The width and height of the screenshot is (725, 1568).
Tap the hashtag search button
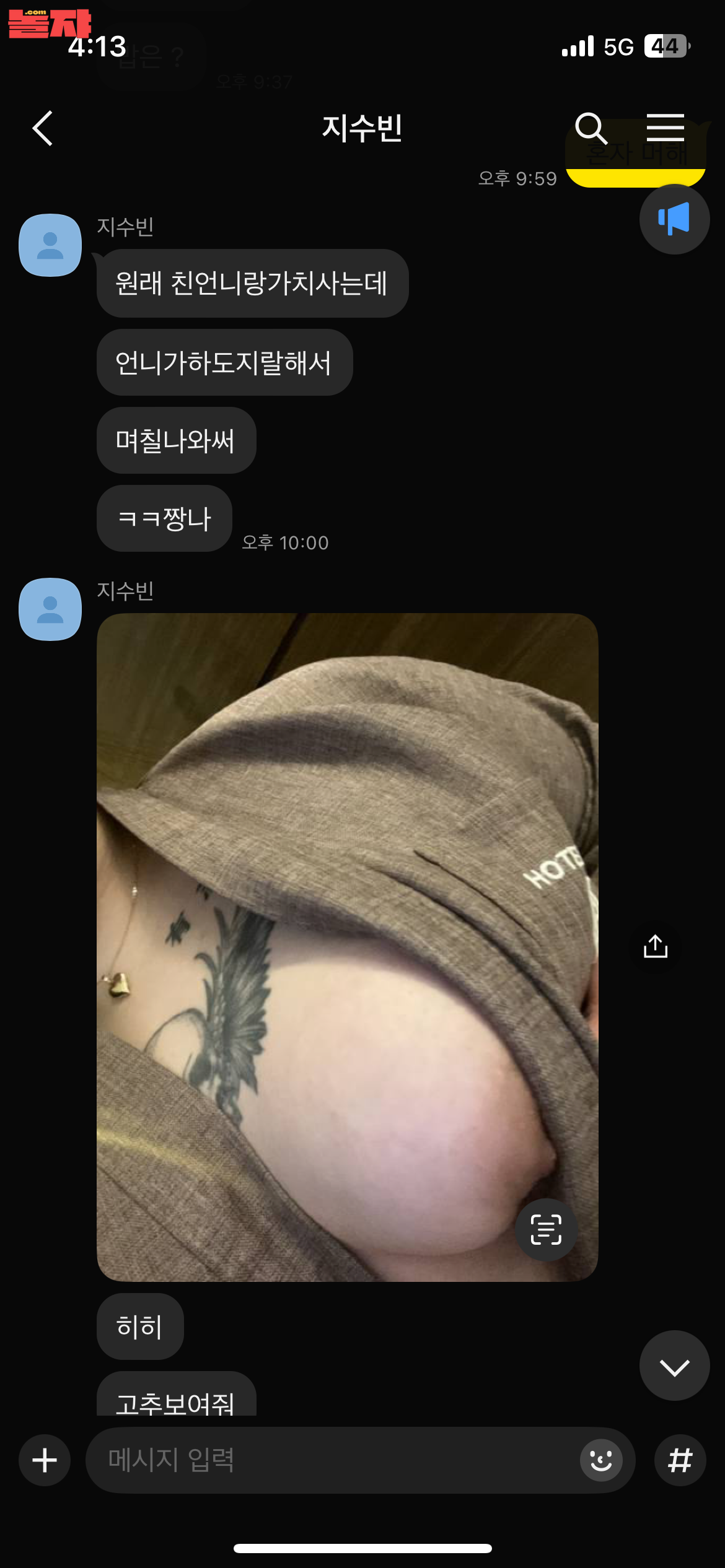(680, 1460)
